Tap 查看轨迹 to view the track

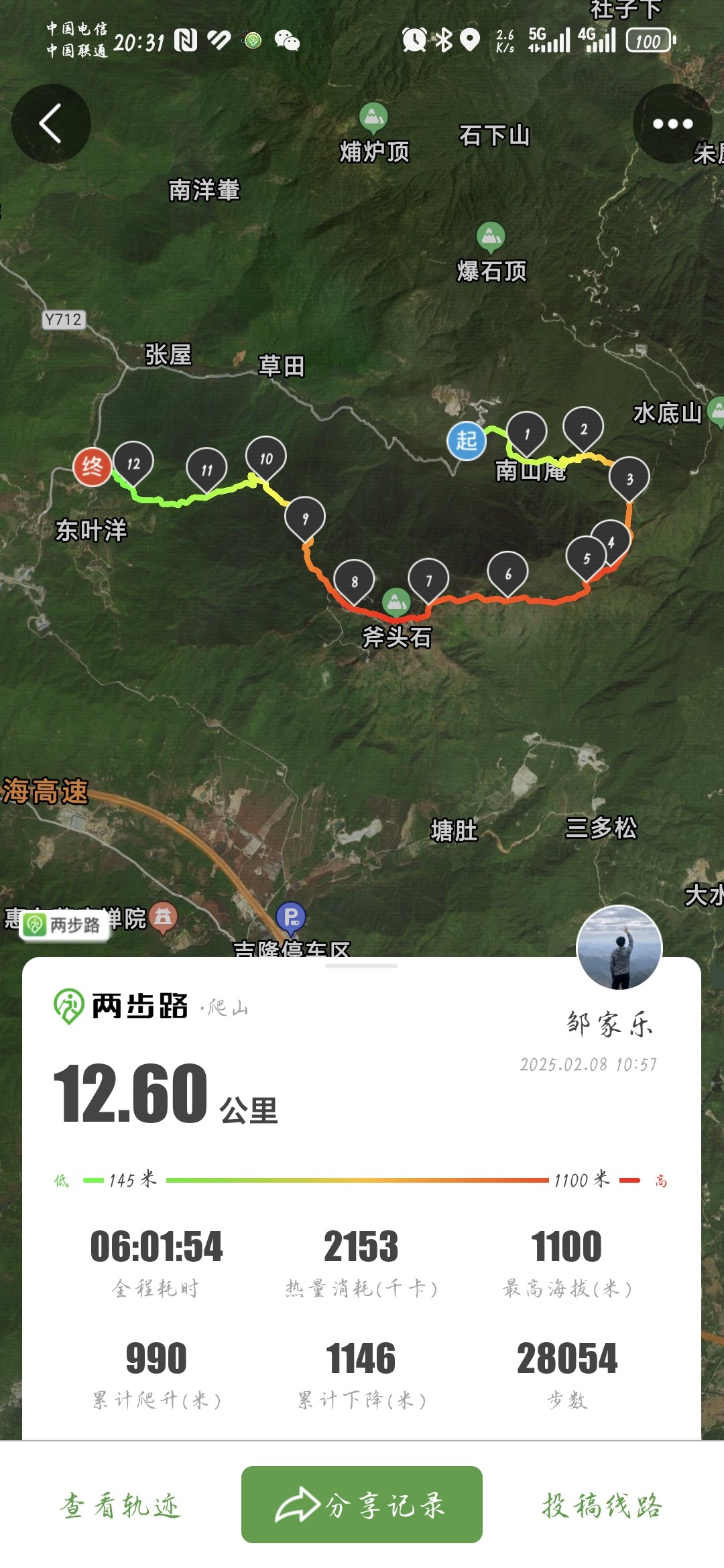(121, 1506)
